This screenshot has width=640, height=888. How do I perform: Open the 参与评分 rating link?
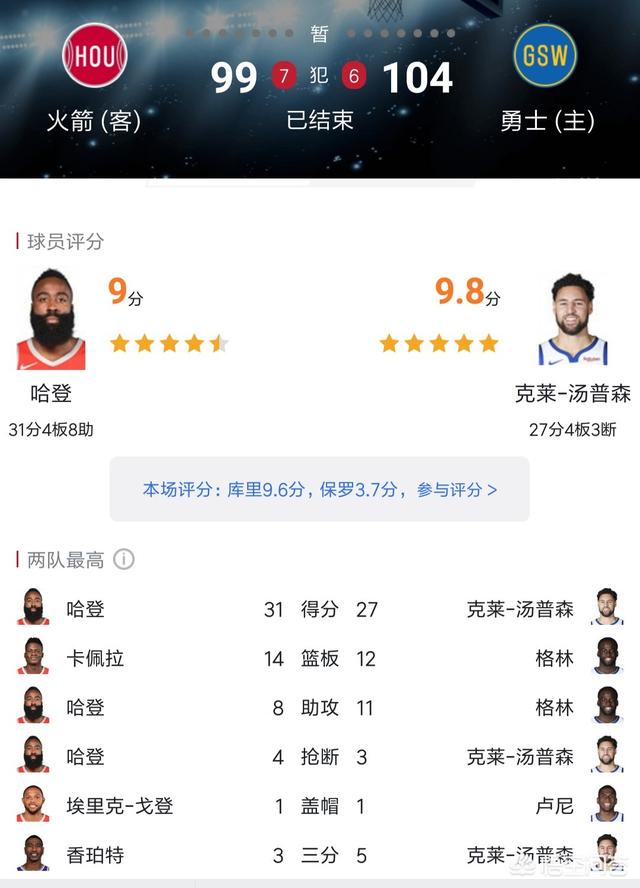pos(456,490)
